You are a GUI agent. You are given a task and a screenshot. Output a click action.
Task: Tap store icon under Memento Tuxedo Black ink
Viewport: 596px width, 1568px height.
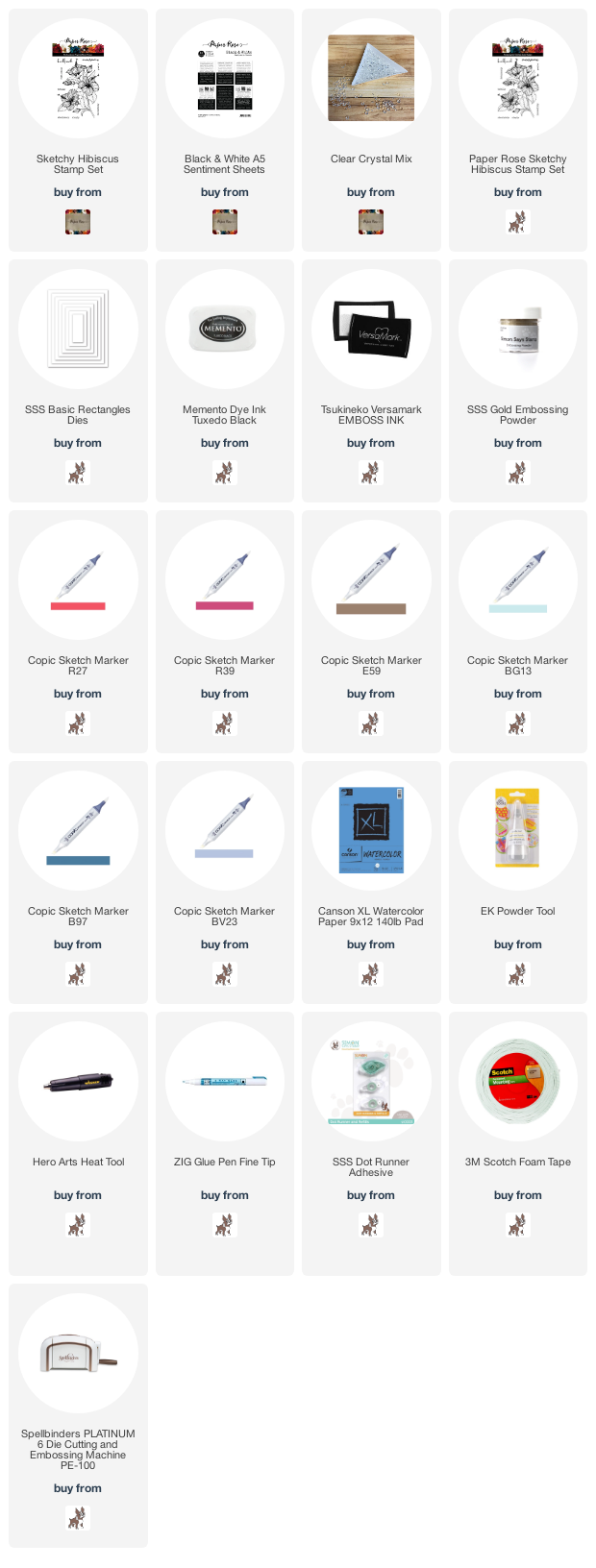pyautogui.click(x=224, y=473)
